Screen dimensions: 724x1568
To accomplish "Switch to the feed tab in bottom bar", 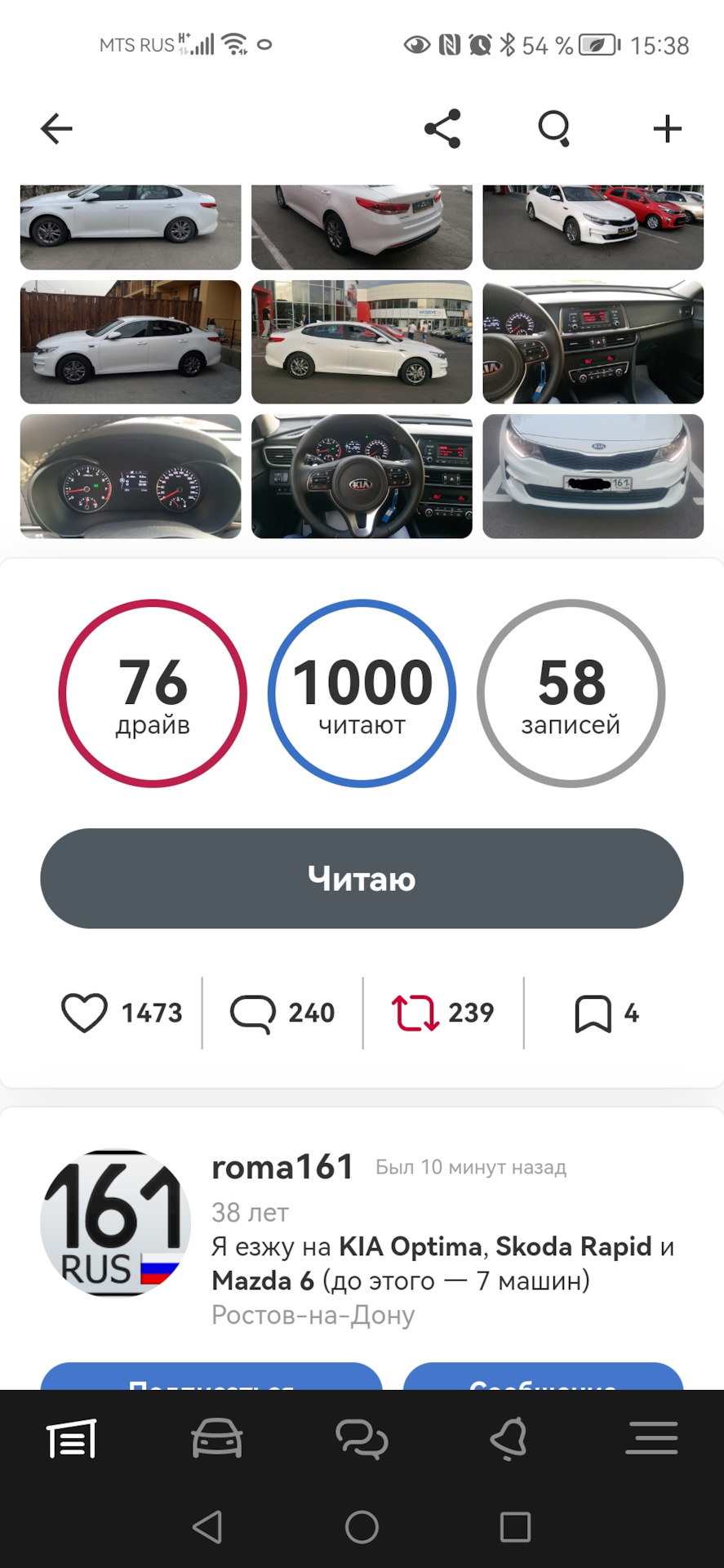I will [72, 1438].
